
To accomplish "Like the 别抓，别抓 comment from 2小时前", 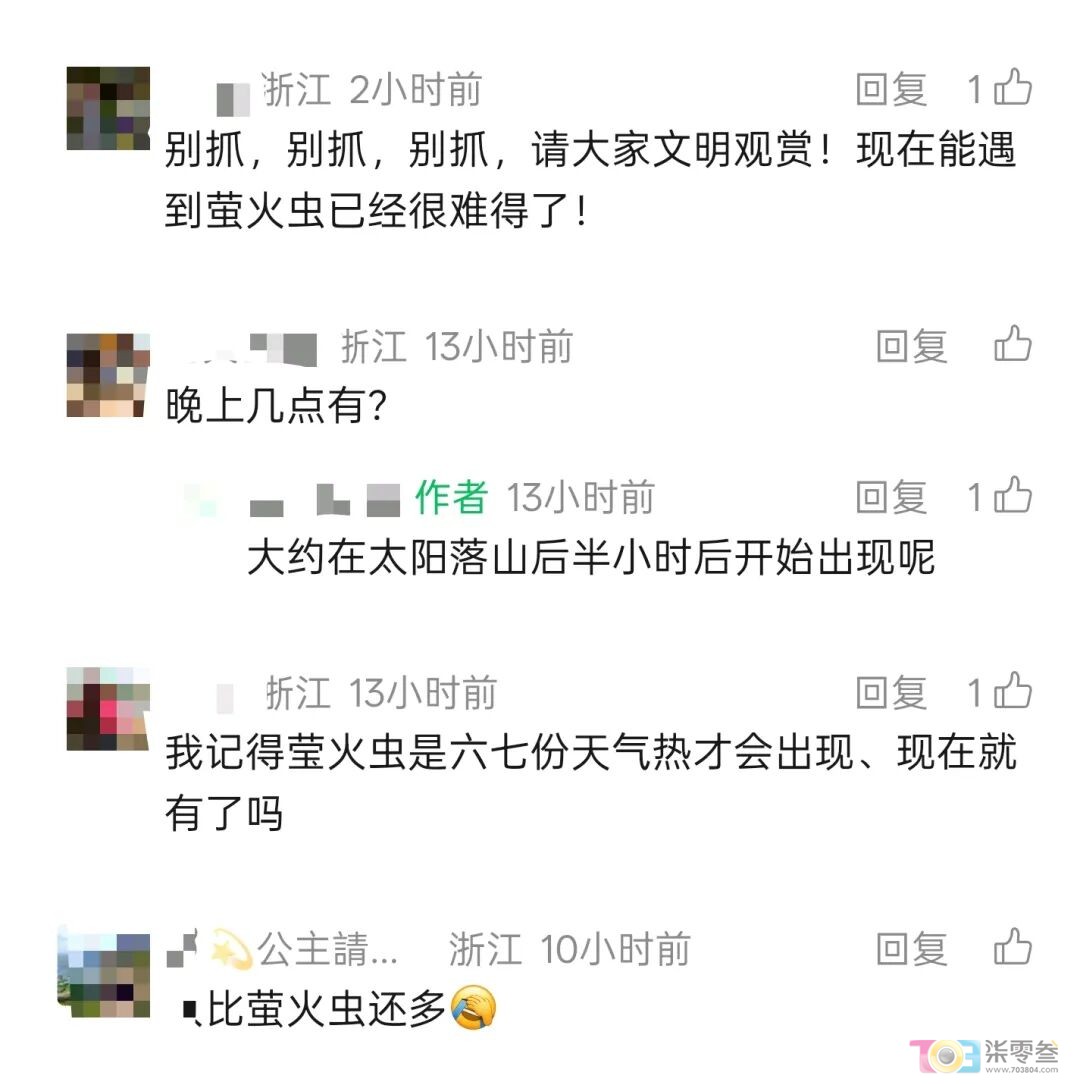I will pos(1011,89).
